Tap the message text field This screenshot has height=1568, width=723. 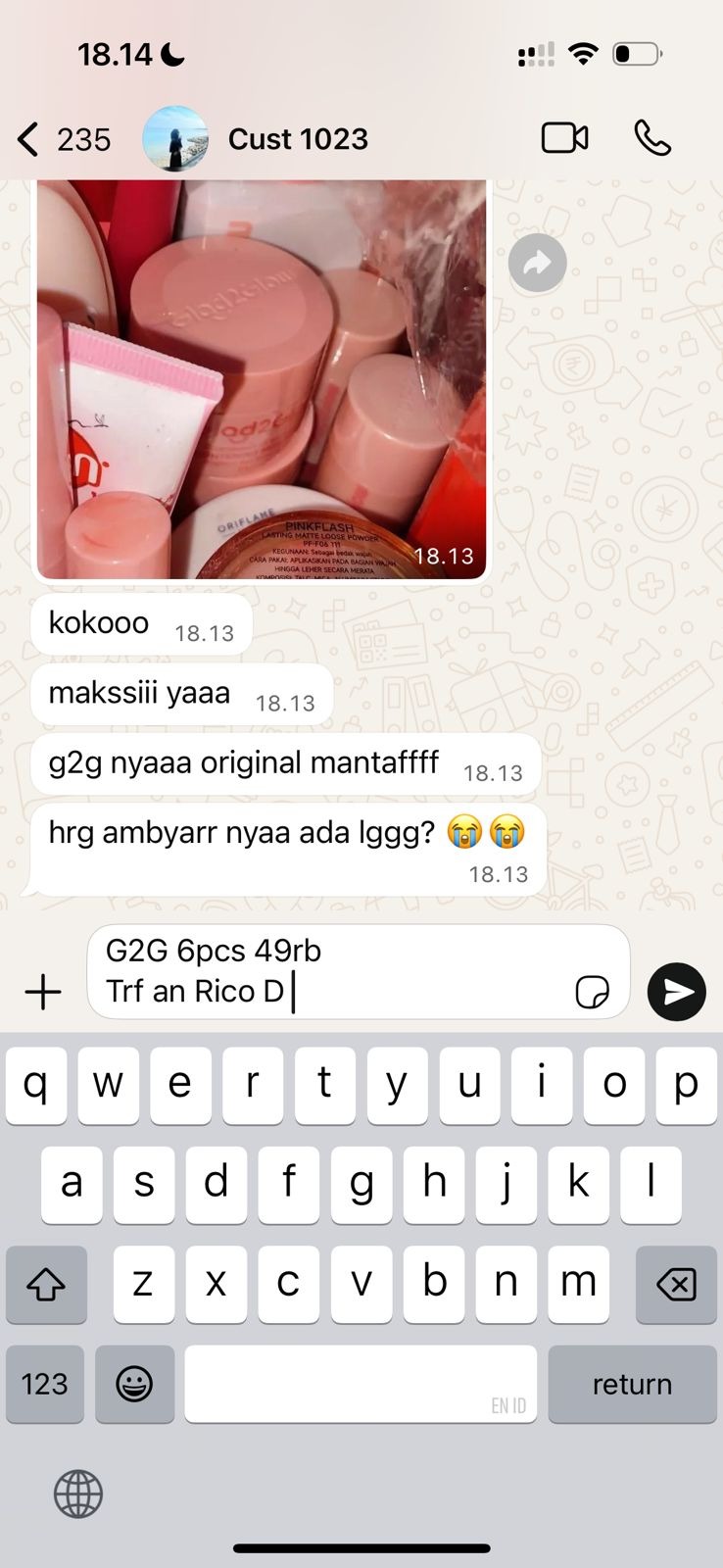(x=333, y=971)
